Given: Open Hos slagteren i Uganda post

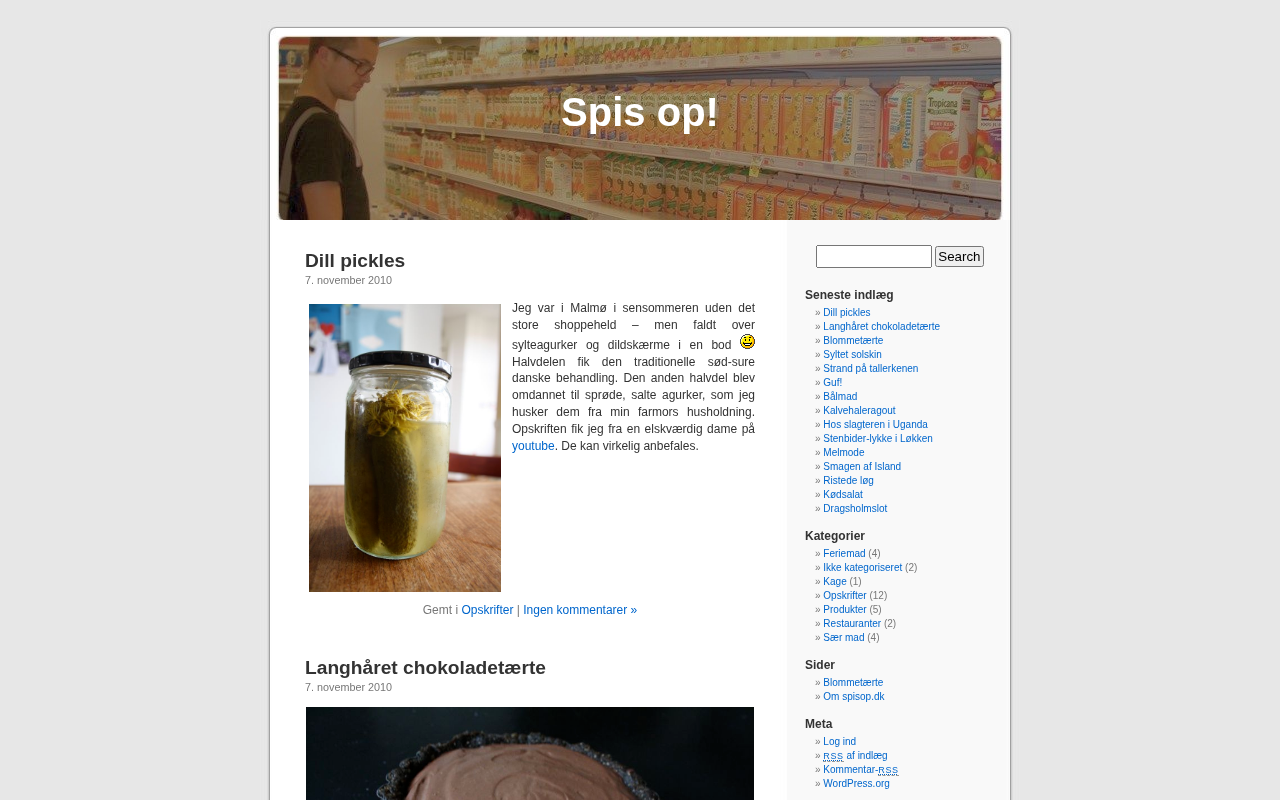Looking at the screenshot, I should click(x=875, y=425).
